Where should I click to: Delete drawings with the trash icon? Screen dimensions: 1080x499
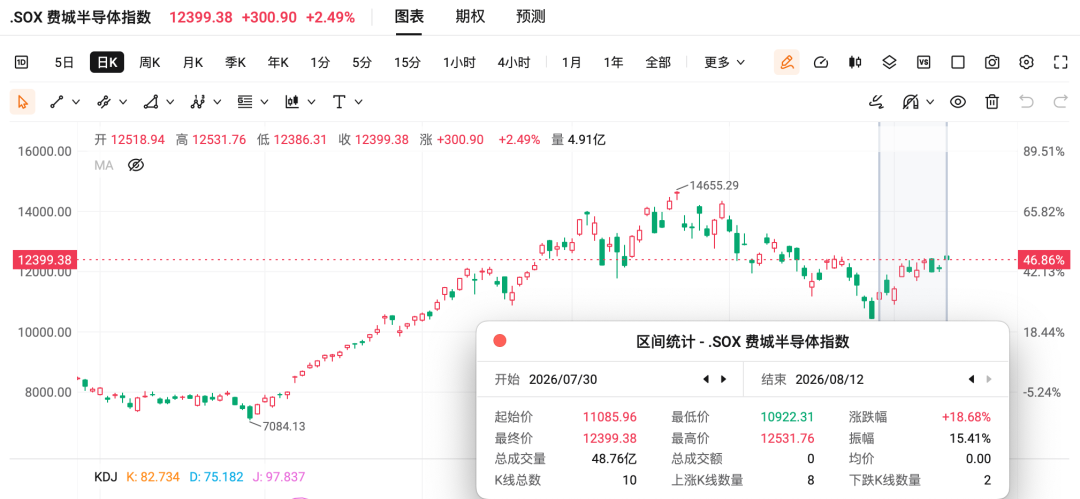click(992, 102)
